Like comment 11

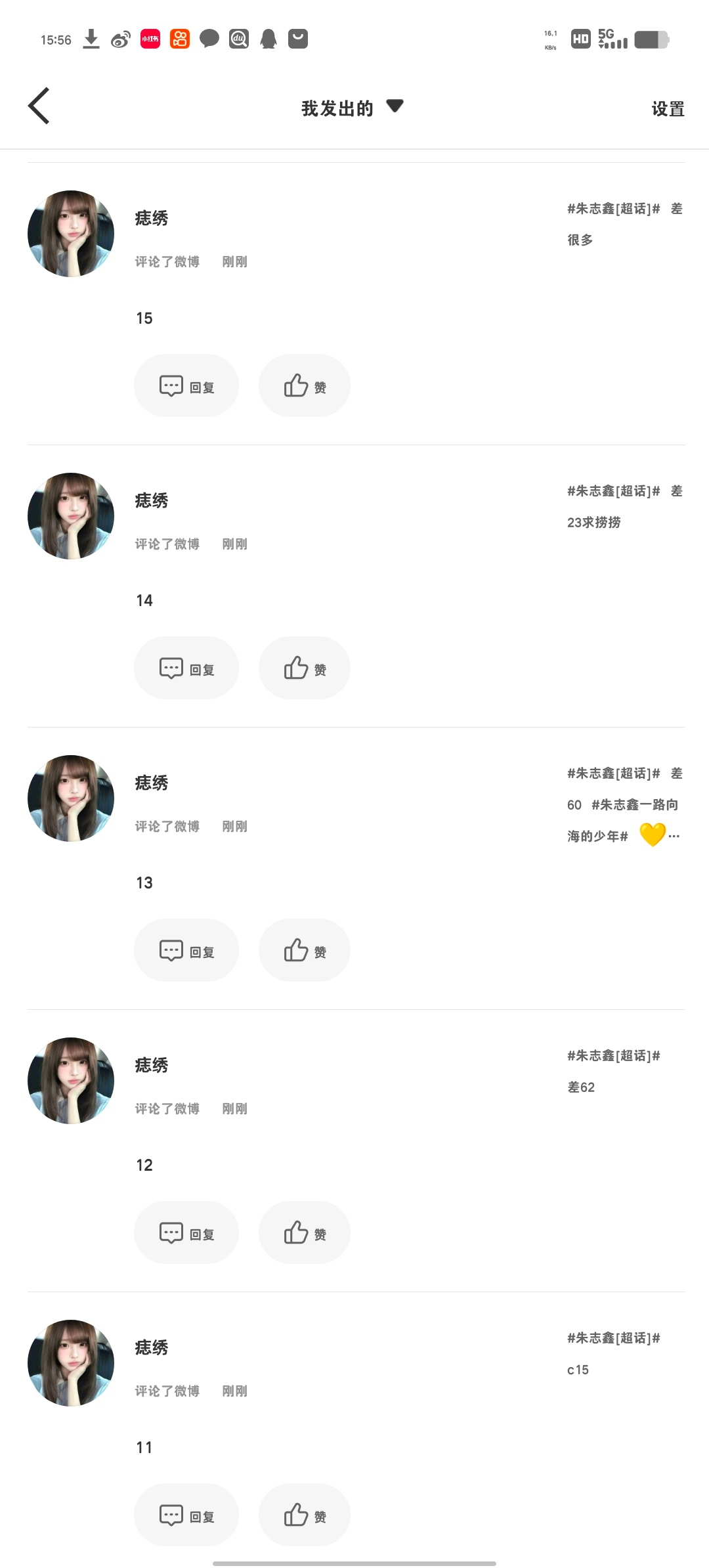point(305,1515)
